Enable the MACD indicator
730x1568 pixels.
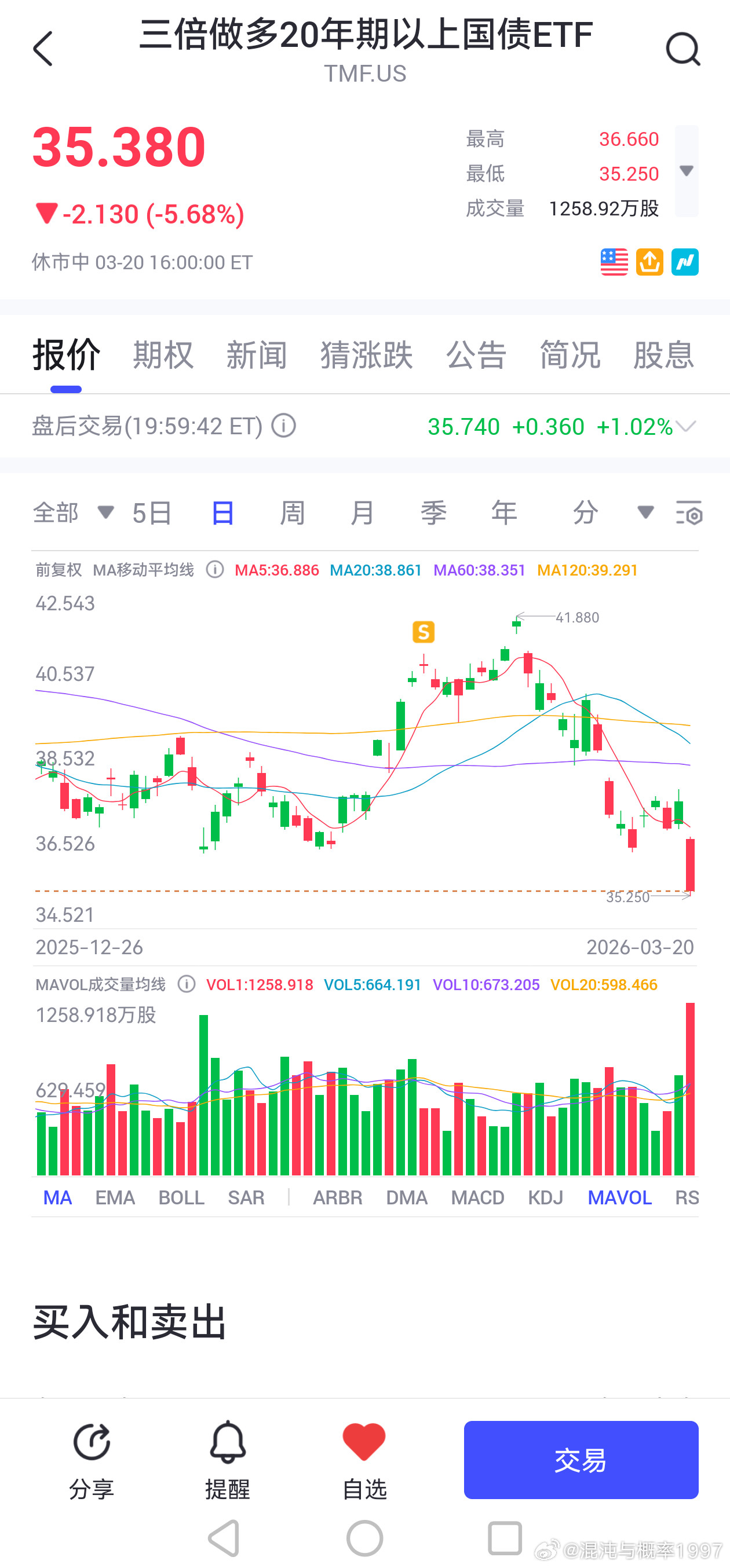point(477,1197)
